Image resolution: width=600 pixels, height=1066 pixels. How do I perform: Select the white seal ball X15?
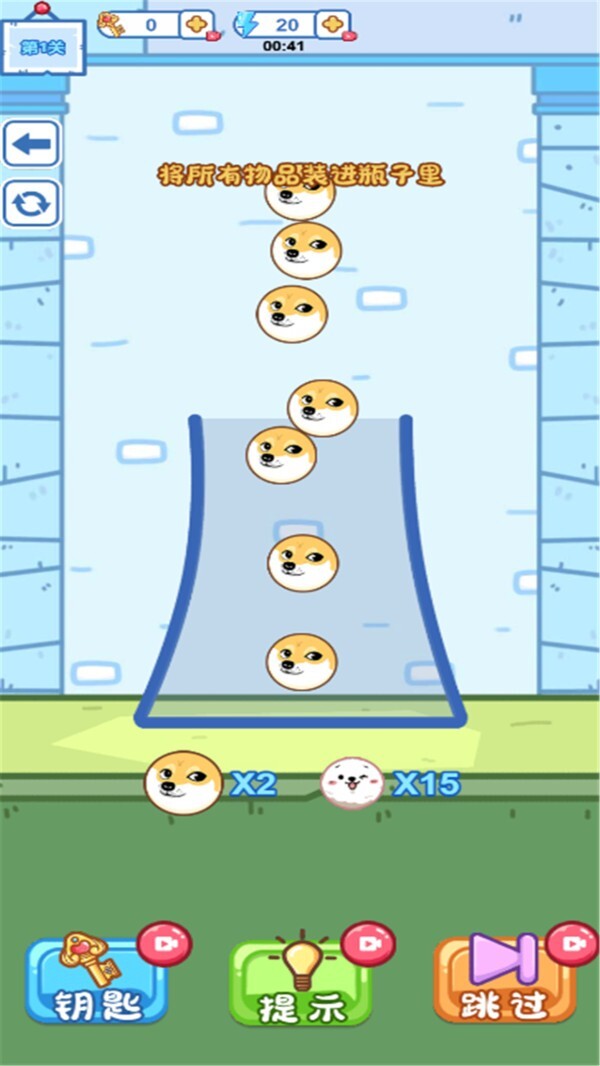point(352,783)
